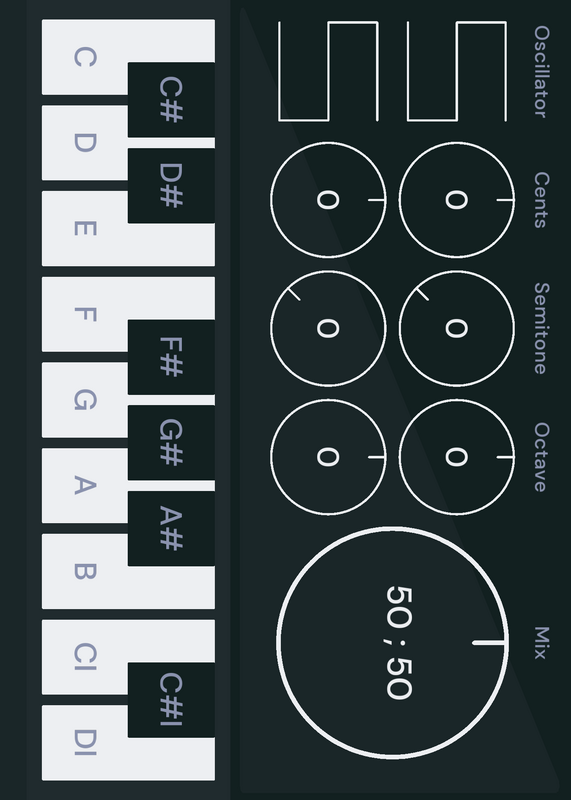Hit the A# black key

click(x=171, y=528)
